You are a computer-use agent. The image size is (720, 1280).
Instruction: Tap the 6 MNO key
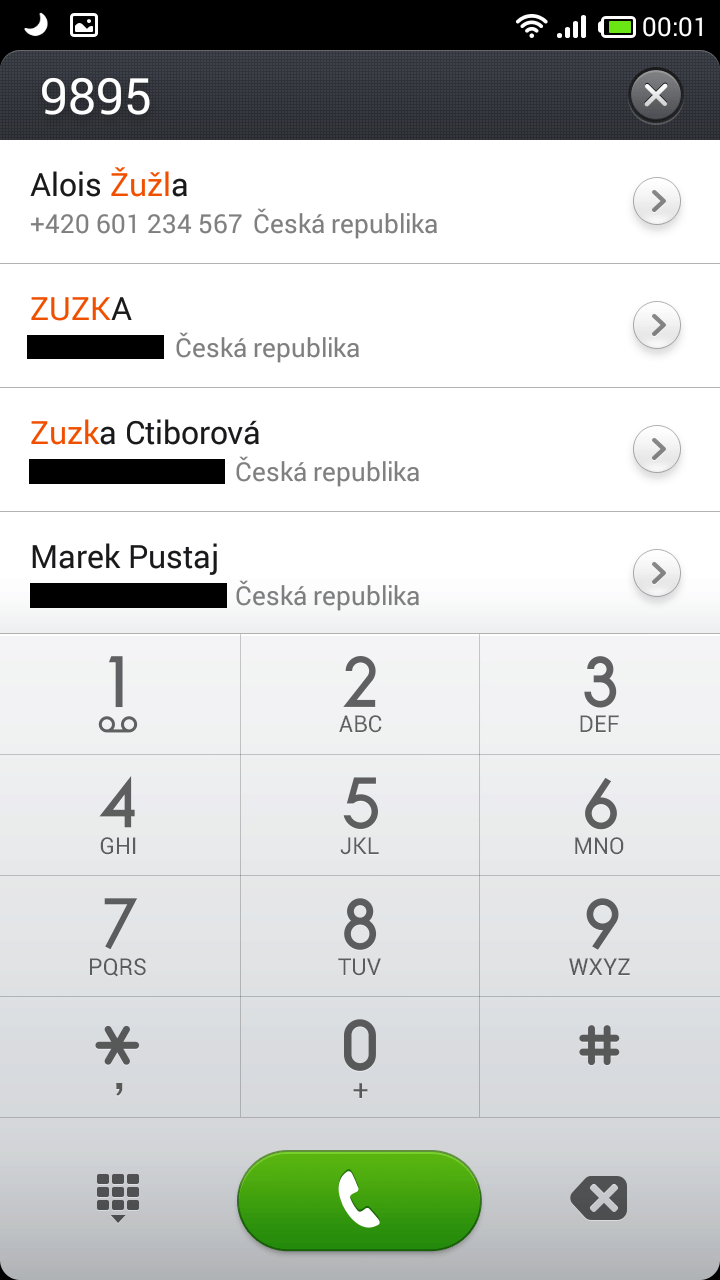pos(600,816)
